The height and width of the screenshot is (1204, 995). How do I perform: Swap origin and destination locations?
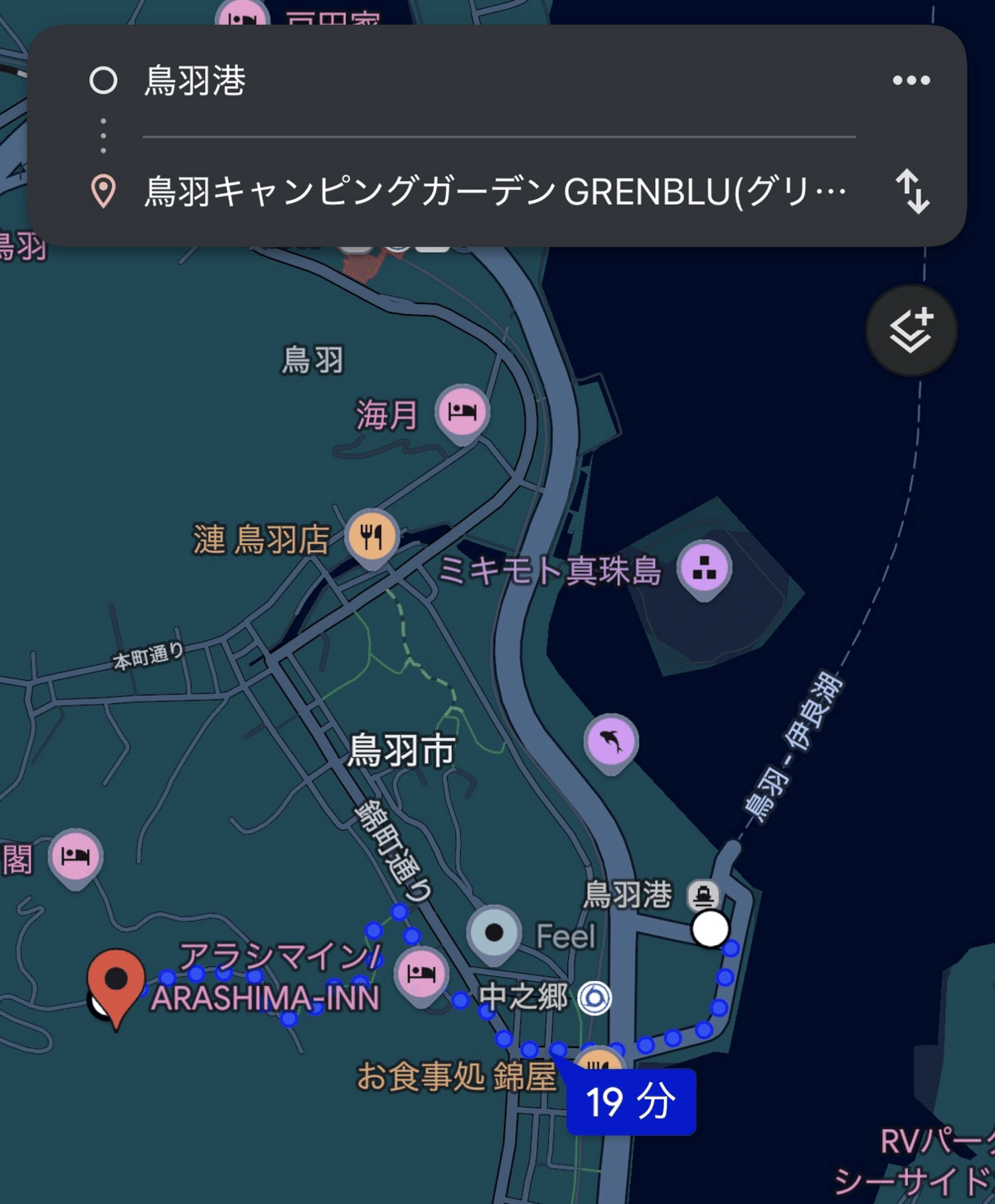[913, 192]
